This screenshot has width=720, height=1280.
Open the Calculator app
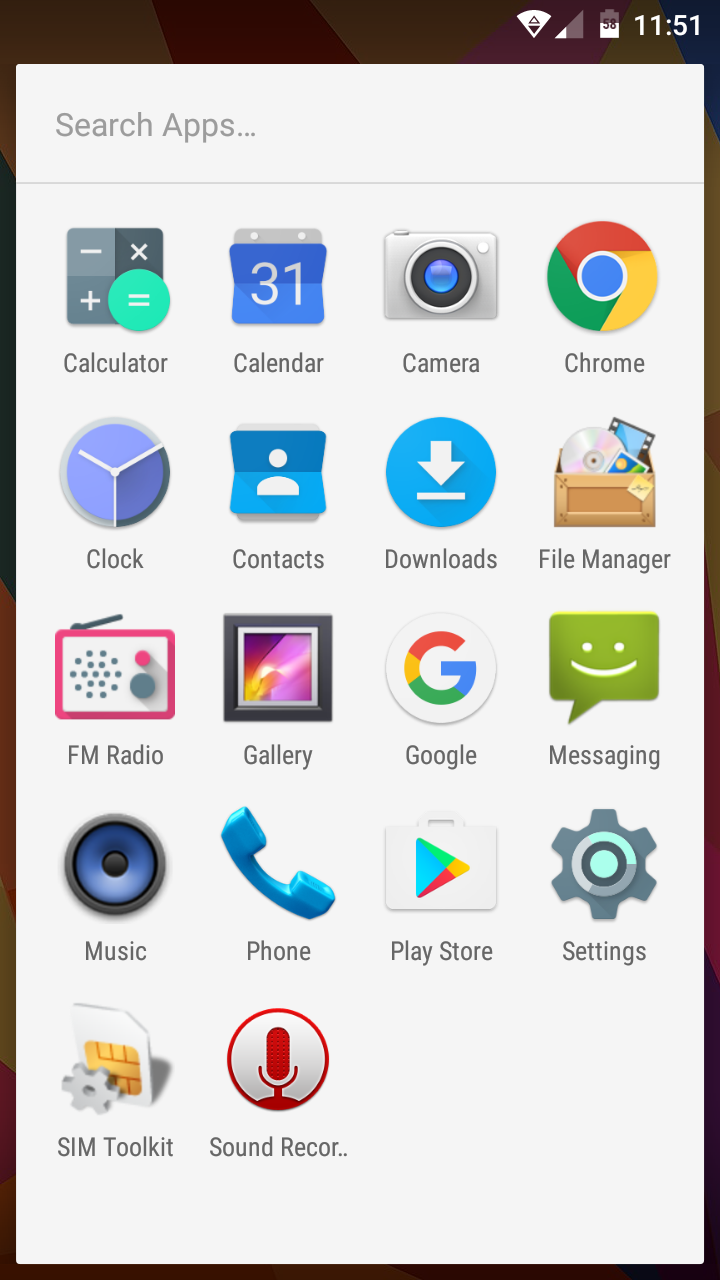click(115, 280)
